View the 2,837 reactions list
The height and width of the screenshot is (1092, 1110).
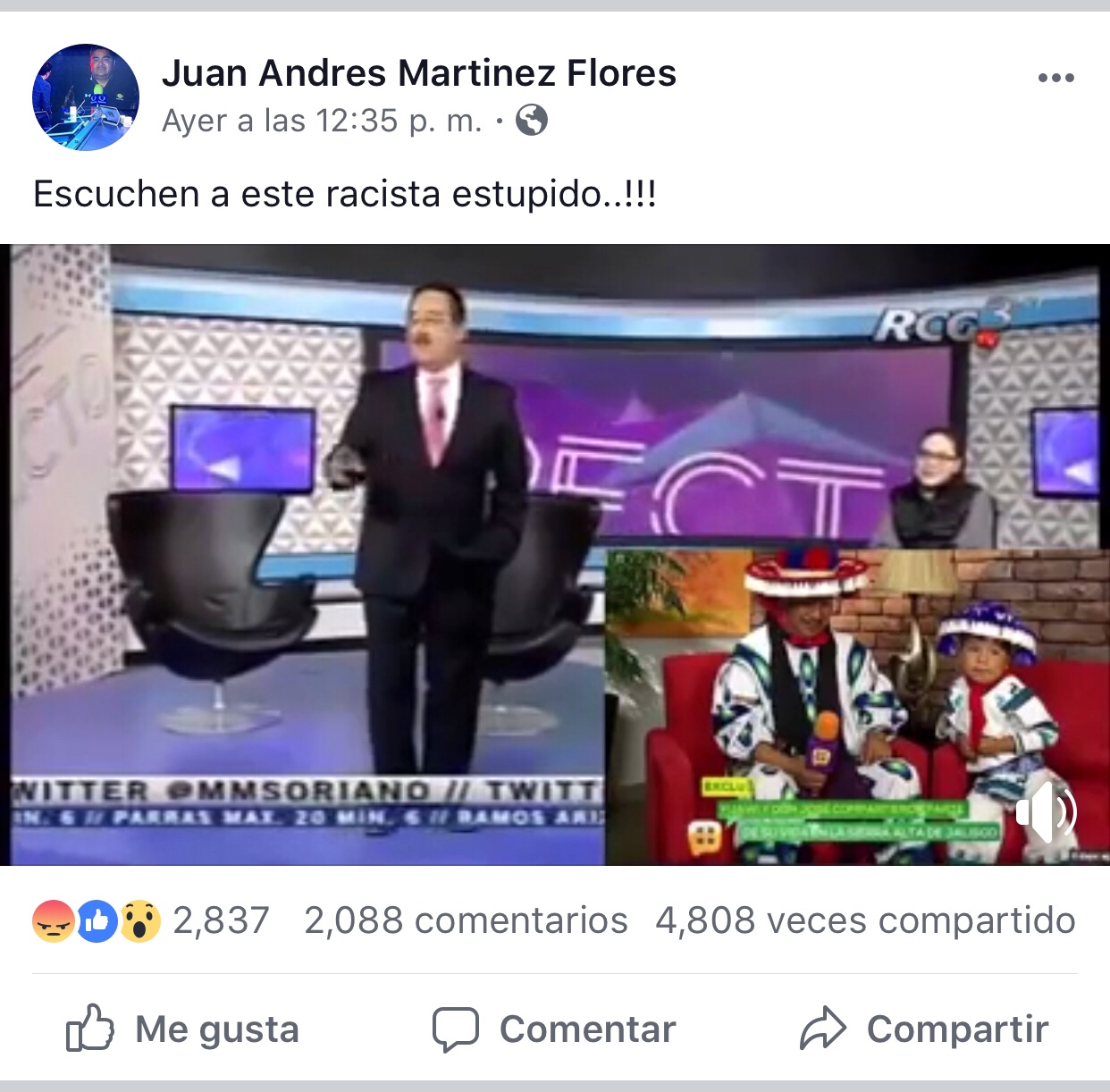(x=152, y=920)
